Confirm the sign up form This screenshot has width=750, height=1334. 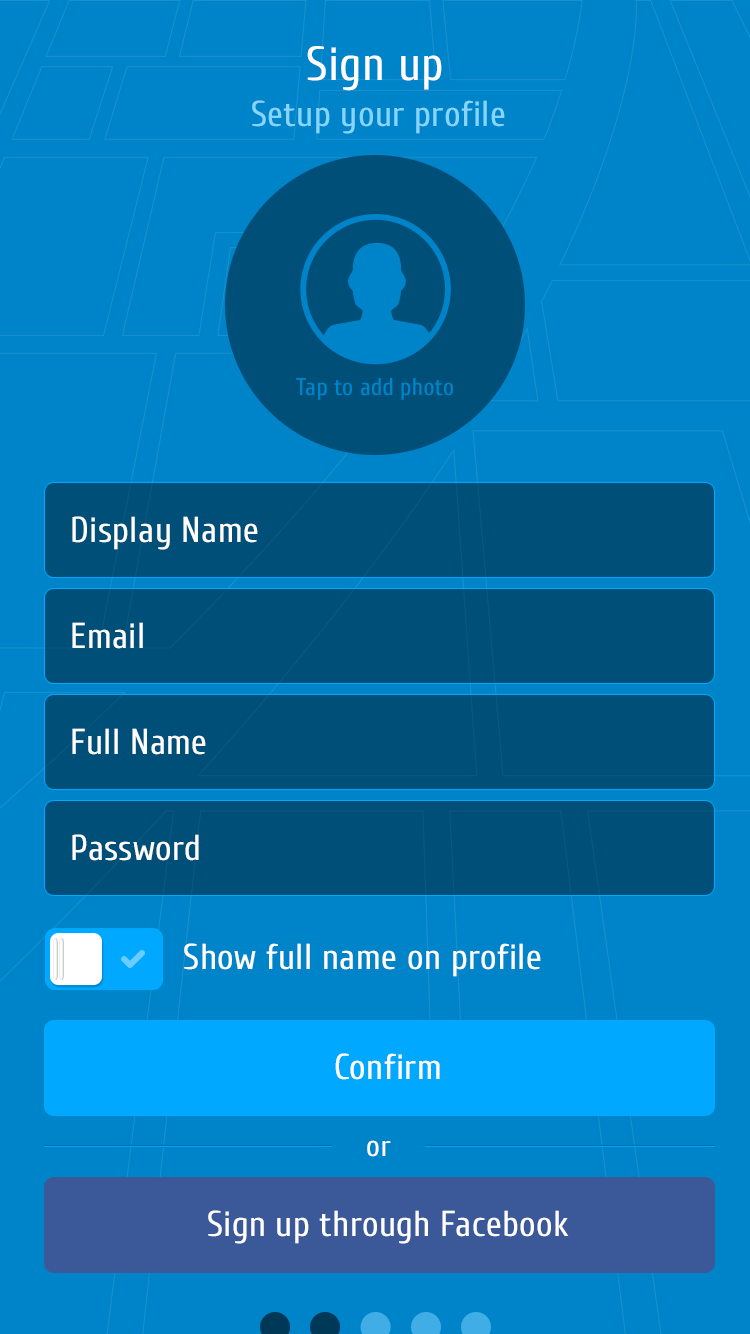pos(379,1067)
